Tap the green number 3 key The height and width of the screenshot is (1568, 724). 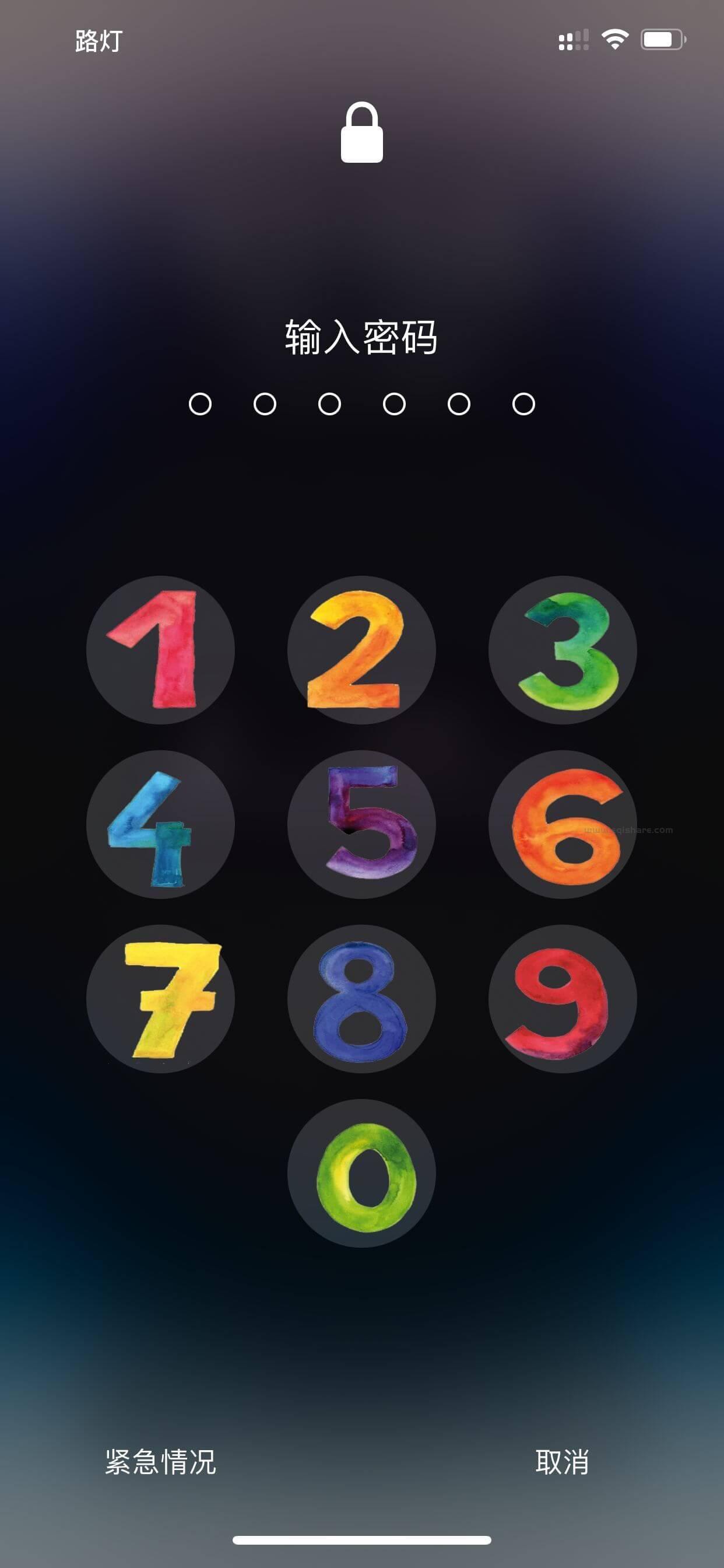click(x=562, y=649)
